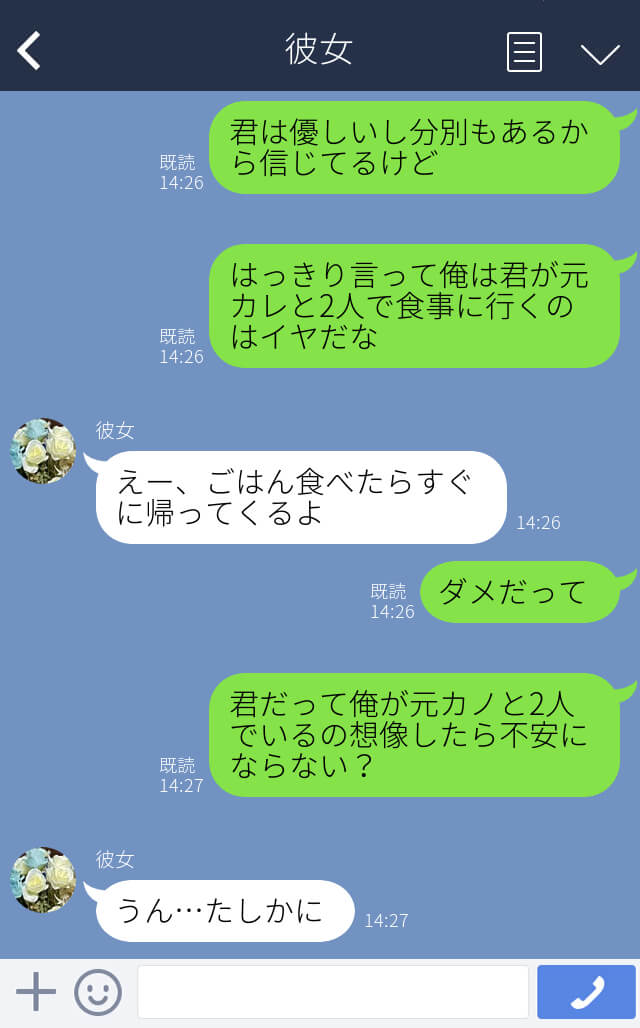Open the plus attachment menu
Viewport: 640px width, 1028px height.
tap(36, 992)
